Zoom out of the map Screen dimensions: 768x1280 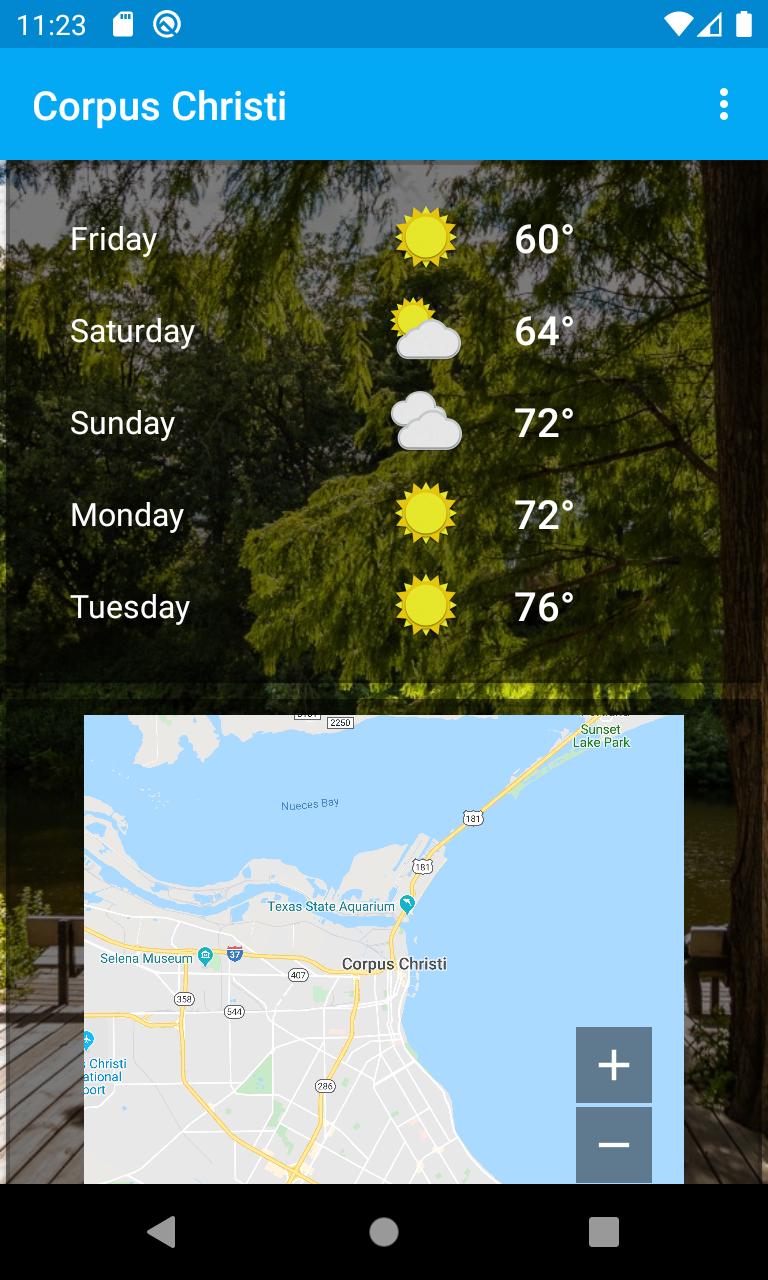click(613, 1144)
